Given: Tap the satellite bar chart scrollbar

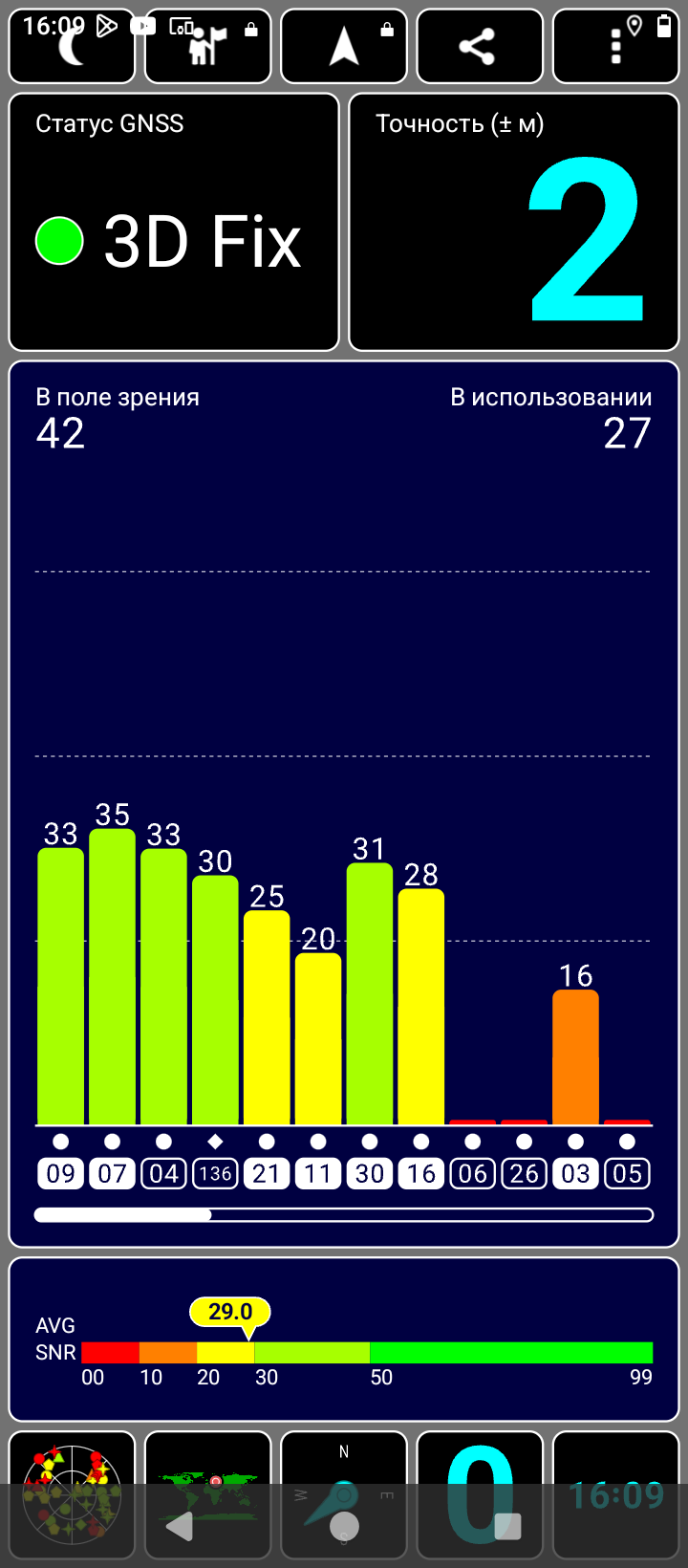Looking at the screenshot, I should coord(344,1215).
